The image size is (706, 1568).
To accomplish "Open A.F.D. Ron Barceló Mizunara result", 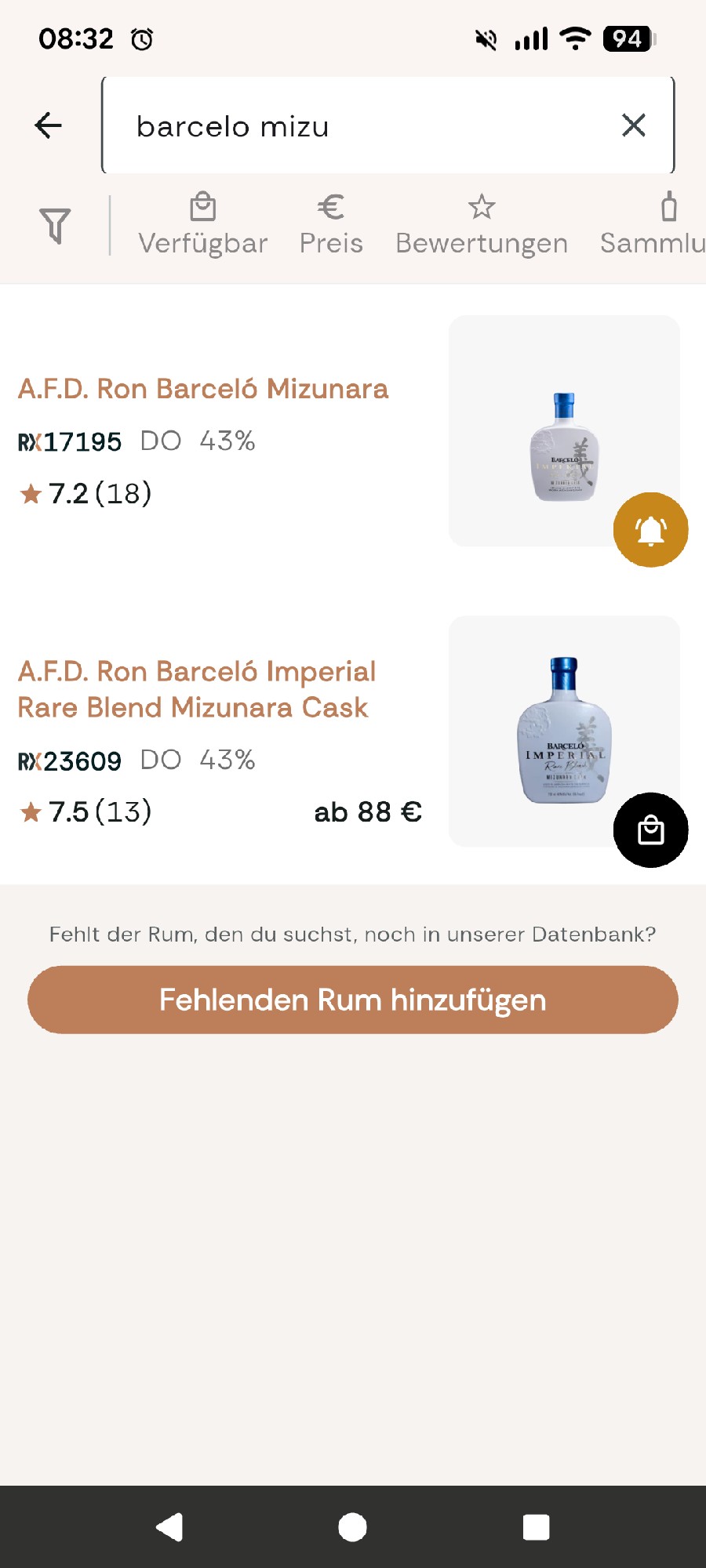I will point(203,389).
